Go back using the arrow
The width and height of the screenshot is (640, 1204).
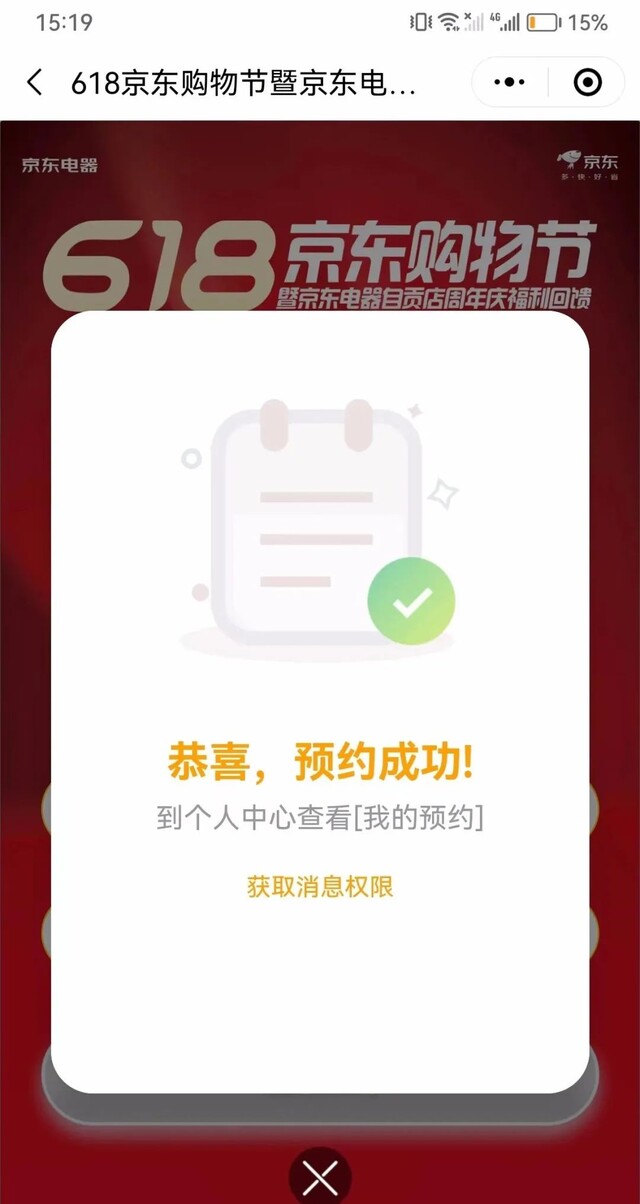coord(35,82)
